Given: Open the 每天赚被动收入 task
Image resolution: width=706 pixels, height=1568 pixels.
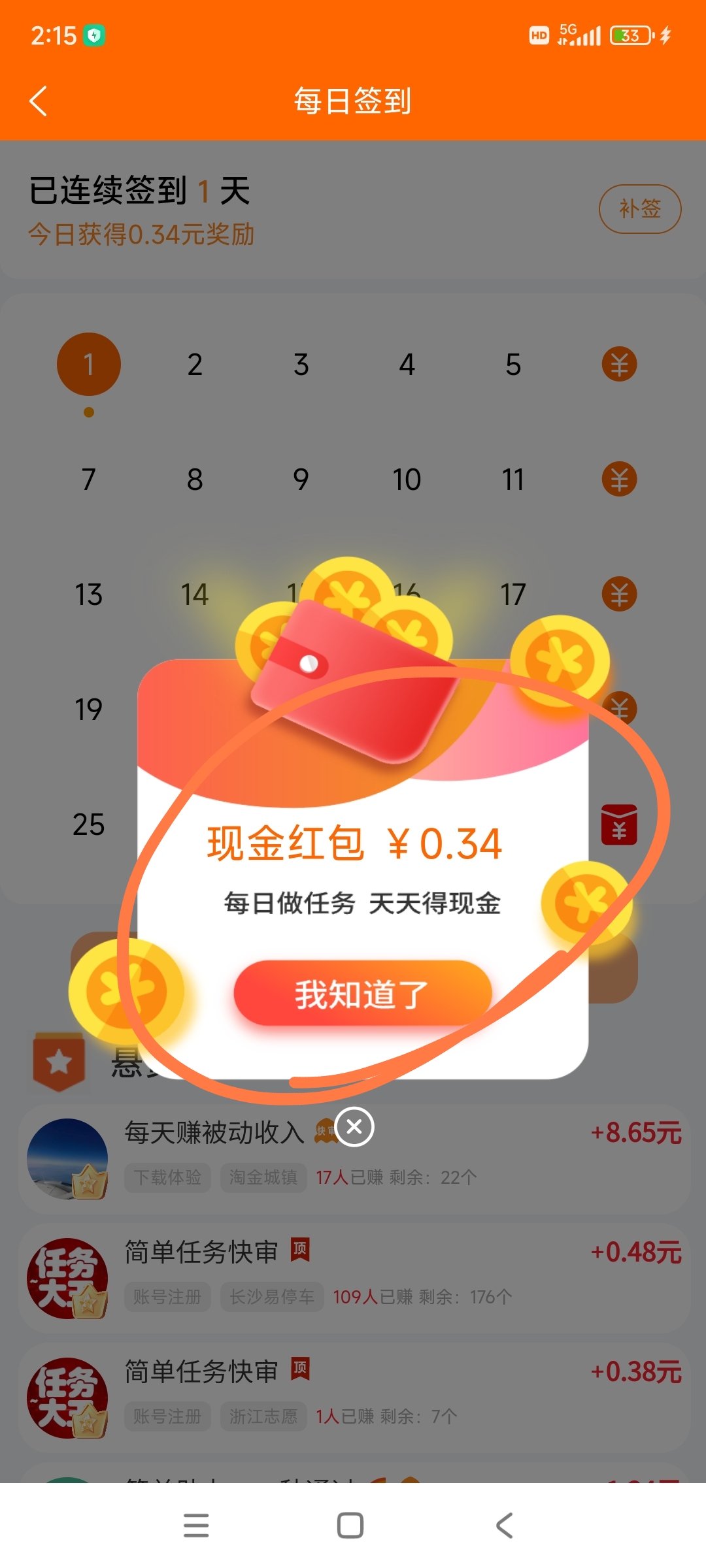Looking at the screenshot, I should [354, 1158].
